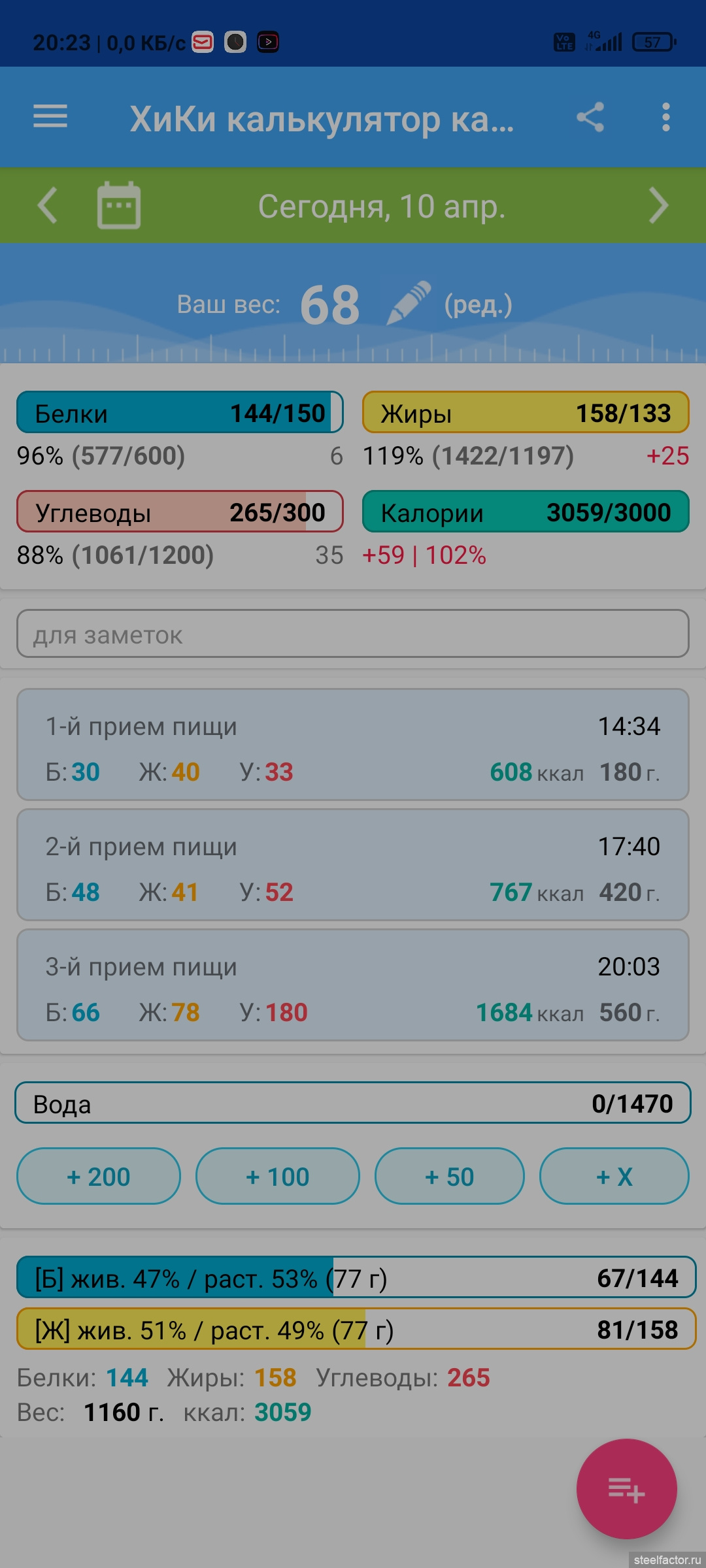Open the Калории goal bar

(526, 512)
